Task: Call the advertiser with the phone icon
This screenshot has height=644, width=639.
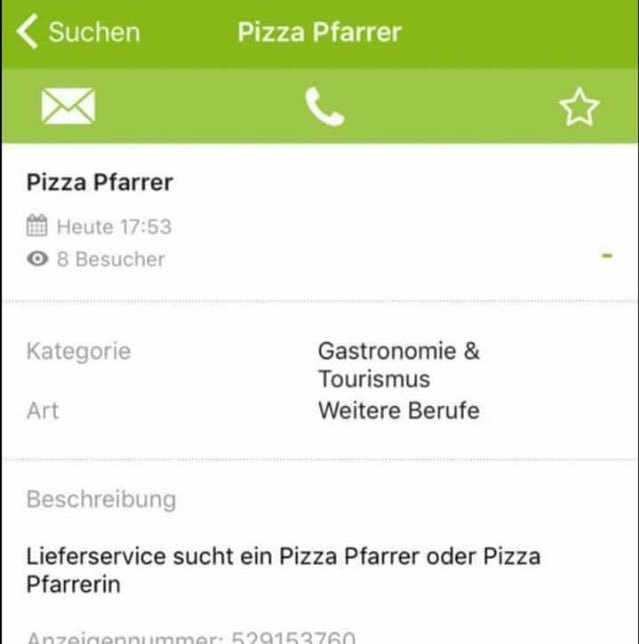Action: [324, 107]
